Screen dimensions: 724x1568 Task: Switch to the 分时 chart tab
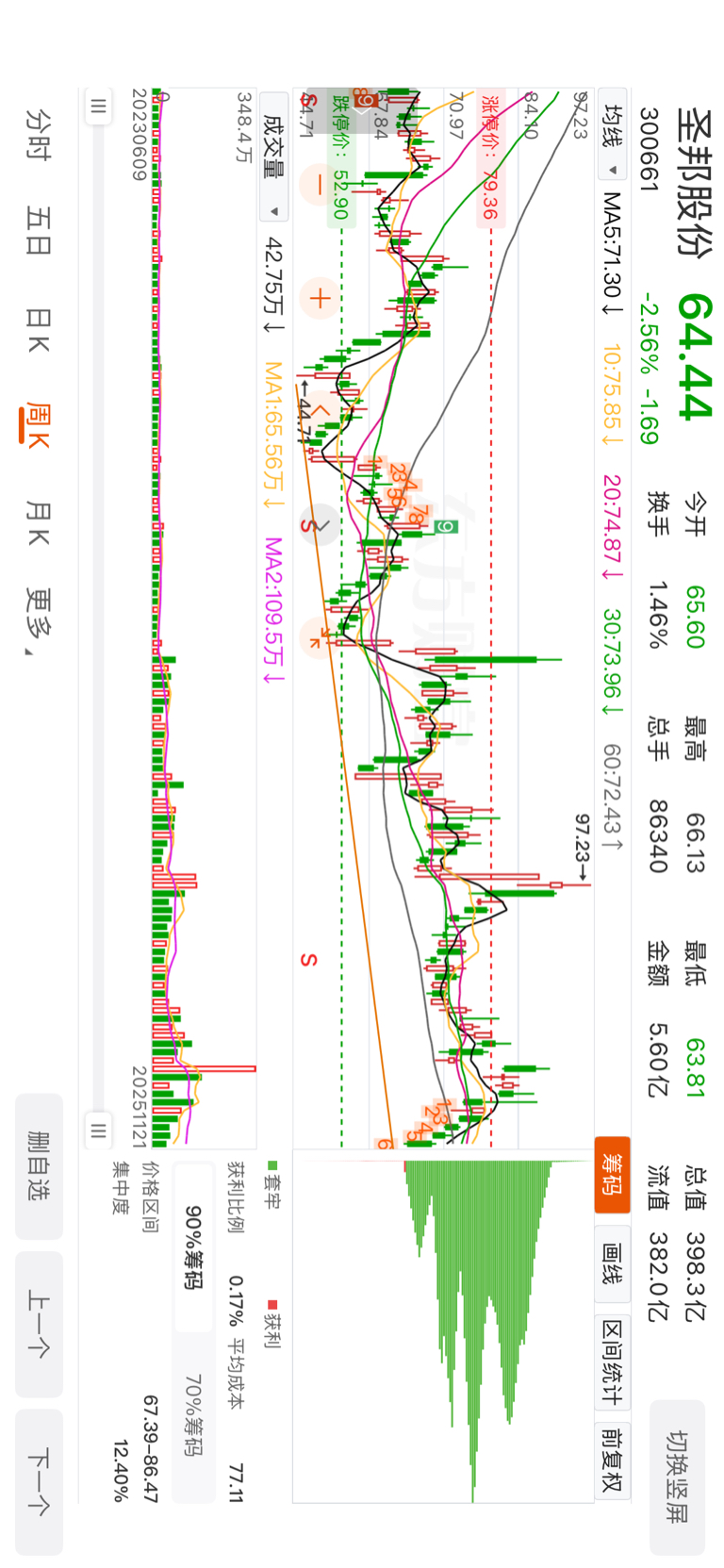39,134
